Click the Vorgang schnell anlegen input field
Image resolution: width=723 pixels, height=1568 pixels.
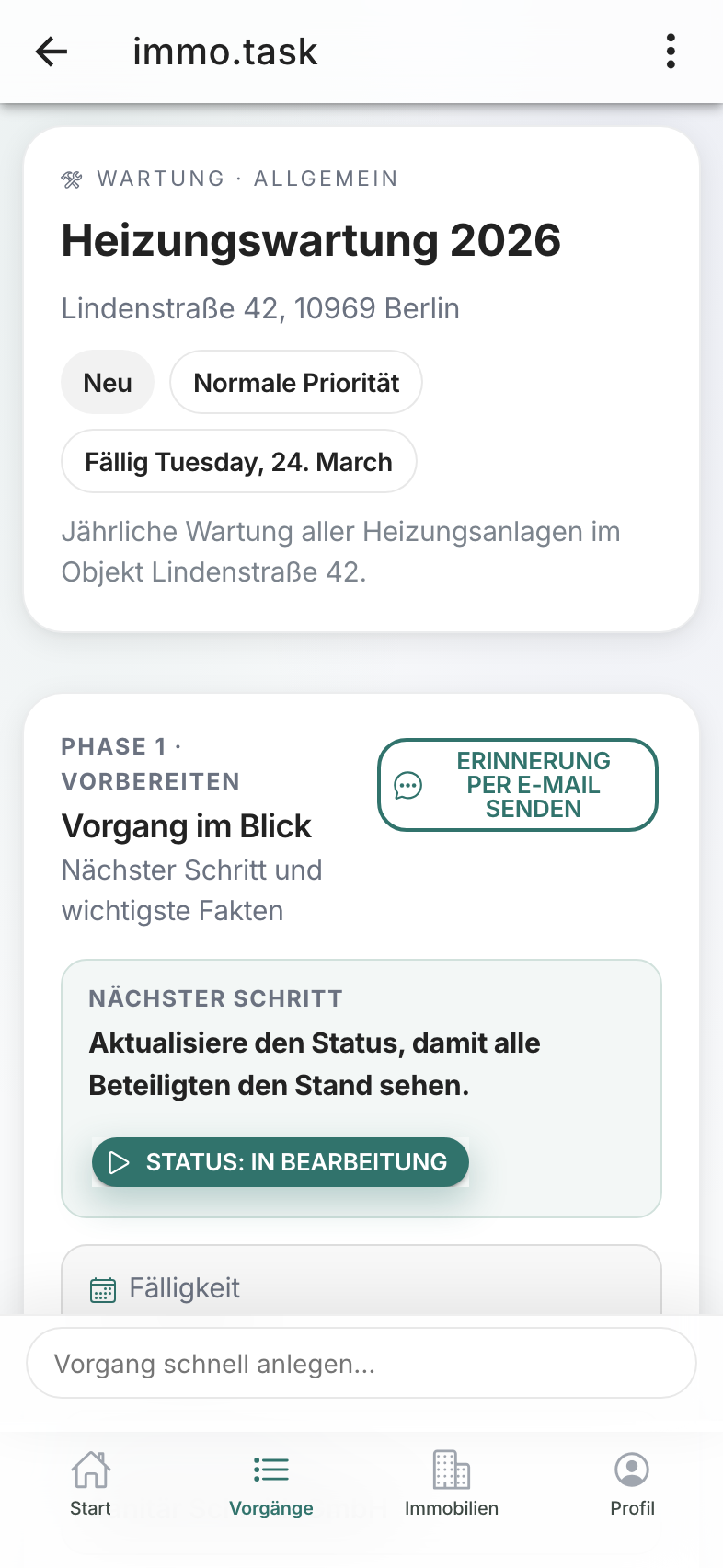(x=361, y=1363)
